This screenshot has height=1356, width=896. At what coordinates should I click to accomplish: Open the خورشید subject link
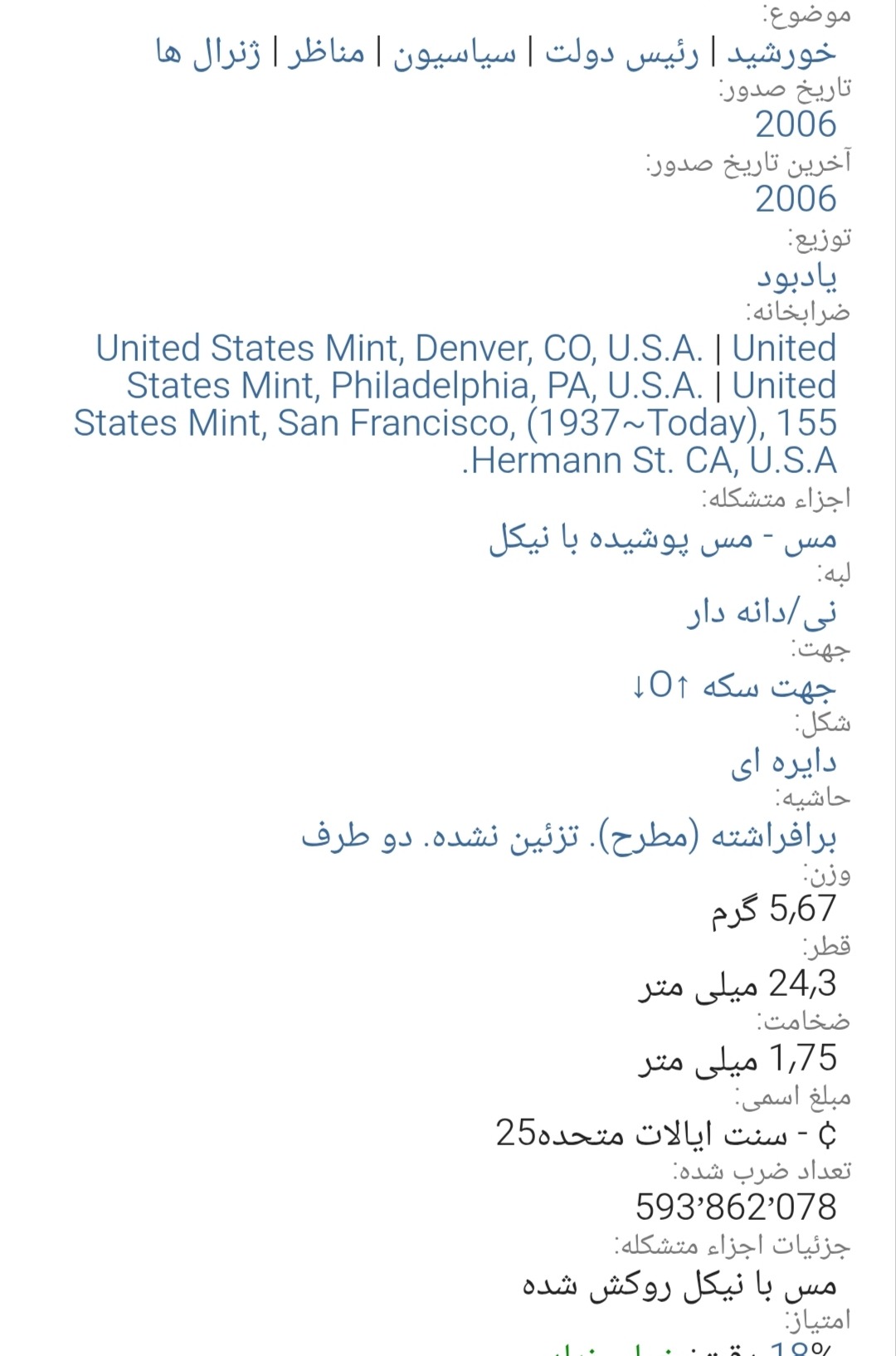[x=782, y=54]
